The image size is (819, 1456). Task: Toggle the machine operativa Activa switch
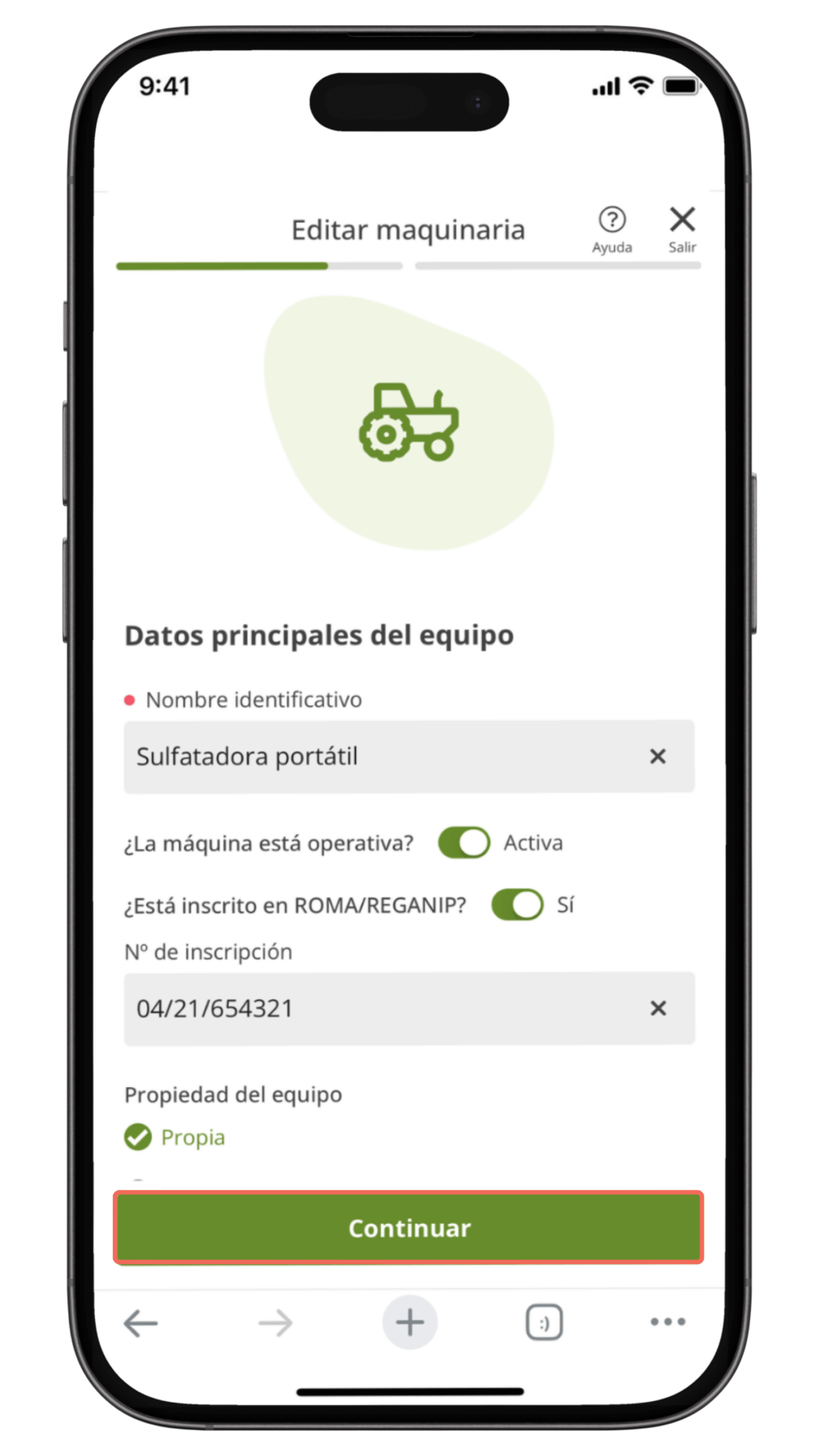point(464,842)
